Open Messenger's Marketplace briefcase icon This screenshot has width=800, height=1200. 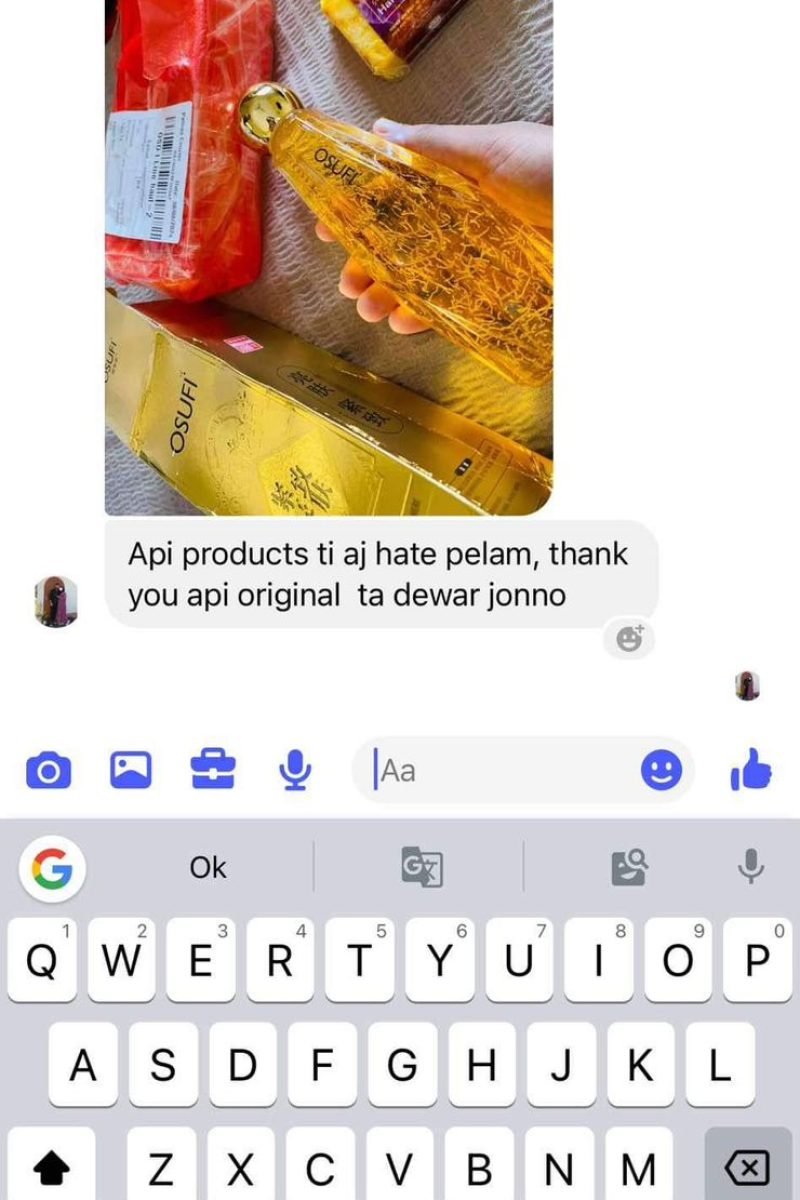(213, 770)
